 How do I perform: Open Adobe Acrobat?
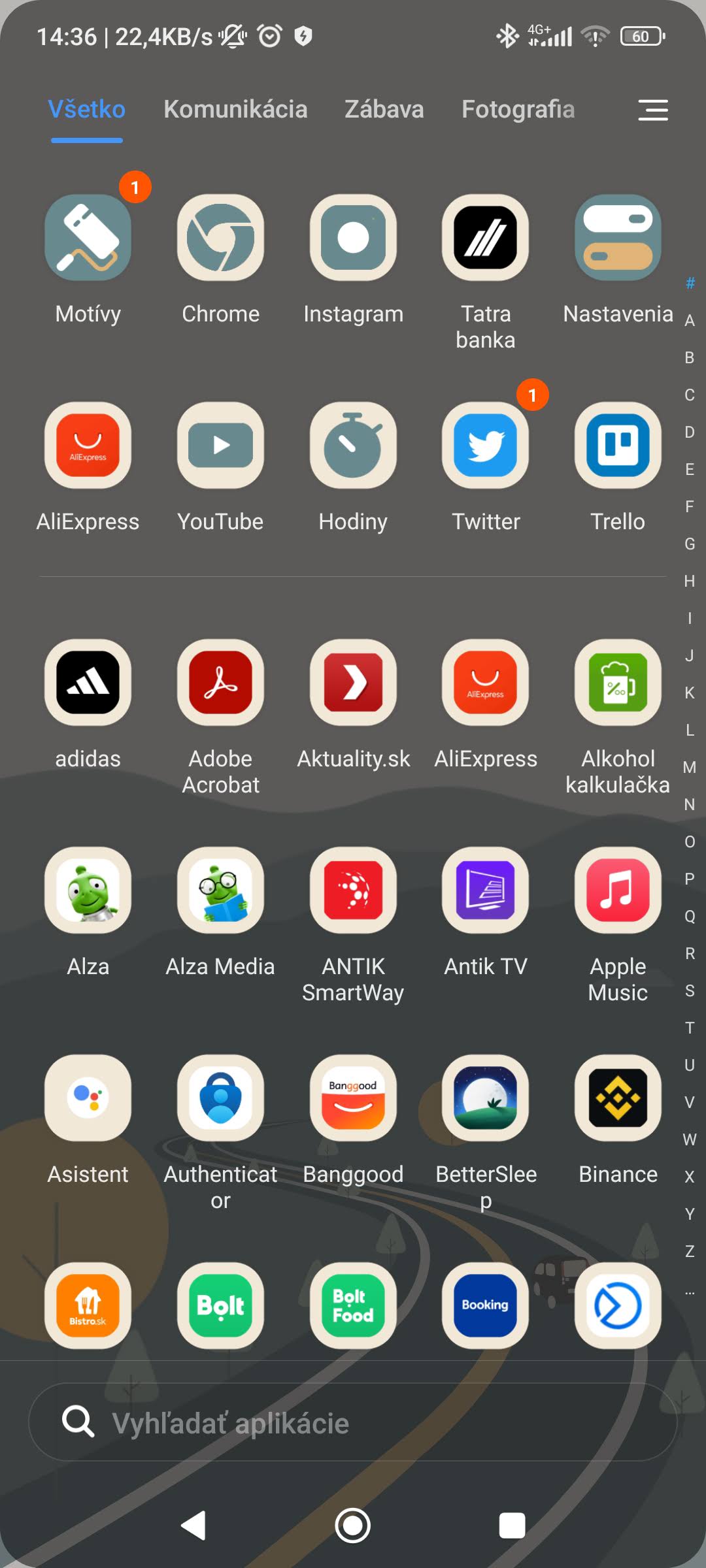pos(220,683)
